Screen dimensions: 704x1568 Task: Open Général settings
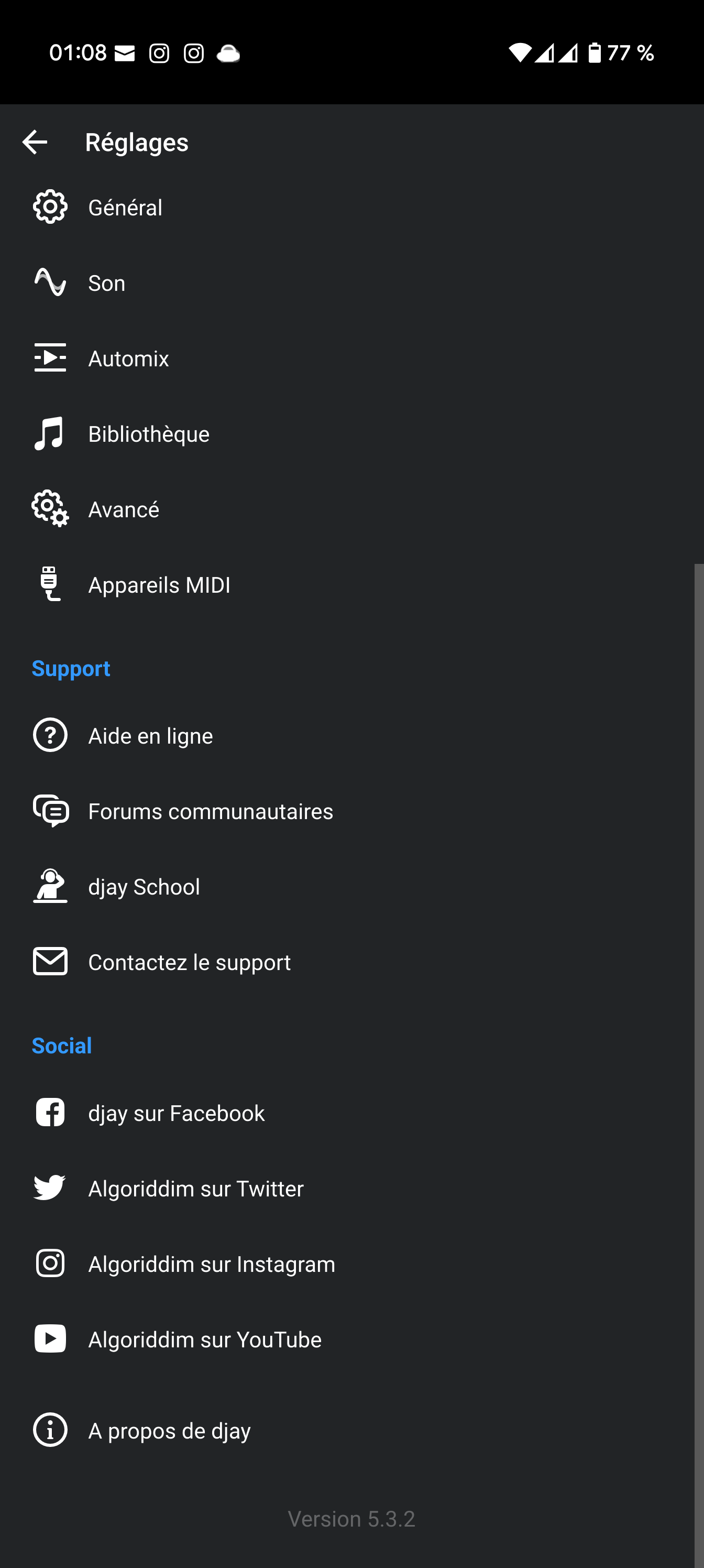(347, 208)
